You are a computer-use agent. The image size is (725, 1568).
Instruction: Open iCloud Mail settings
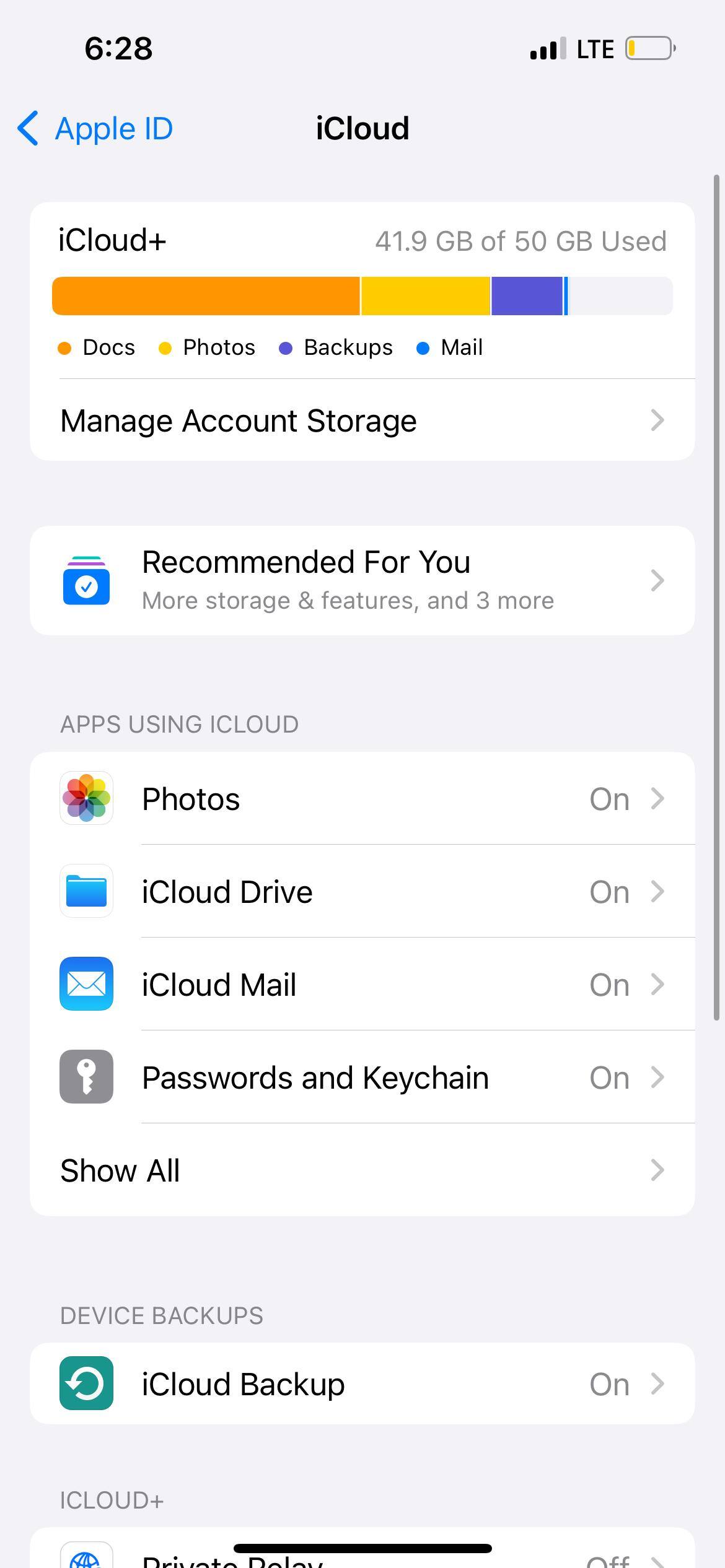click(362, 985)
